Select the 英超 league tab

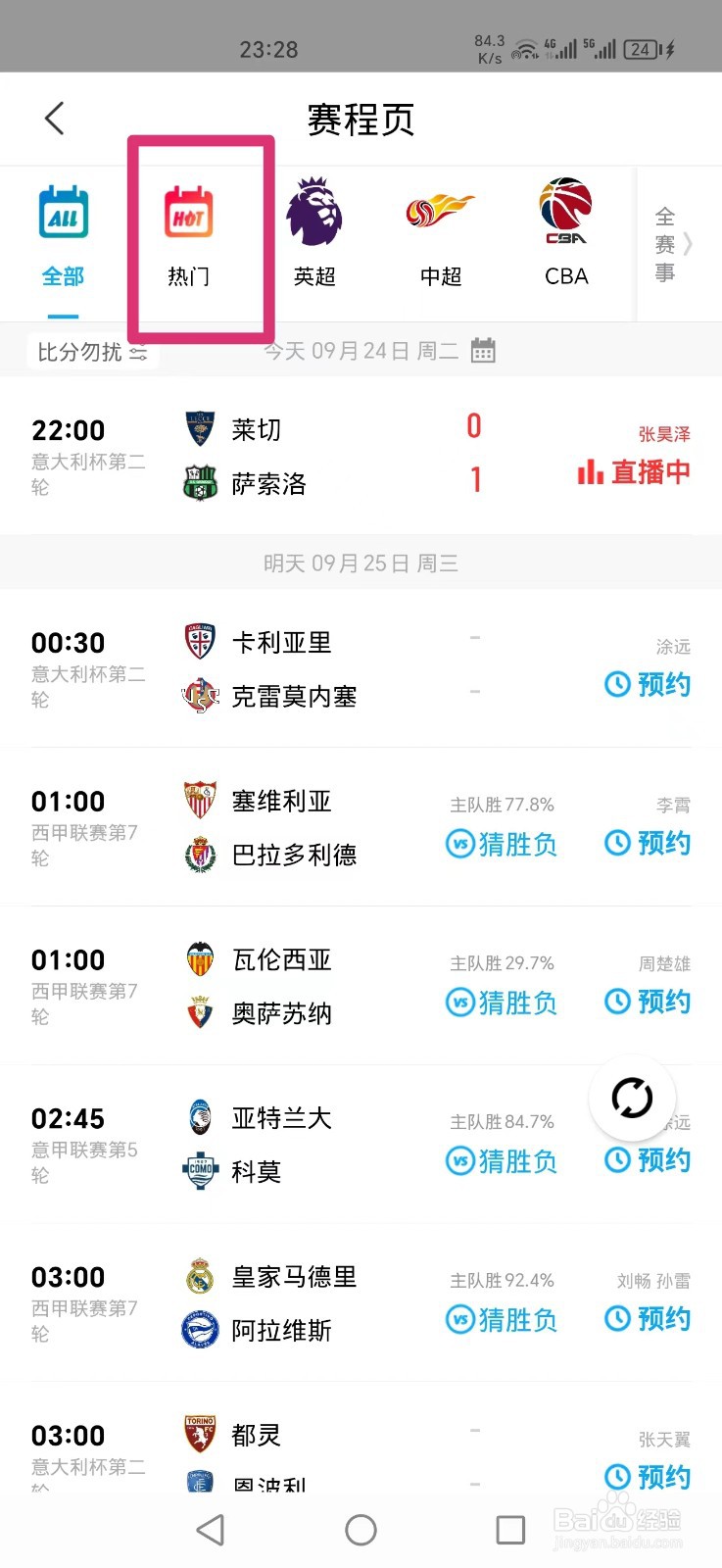click(314, 234)
